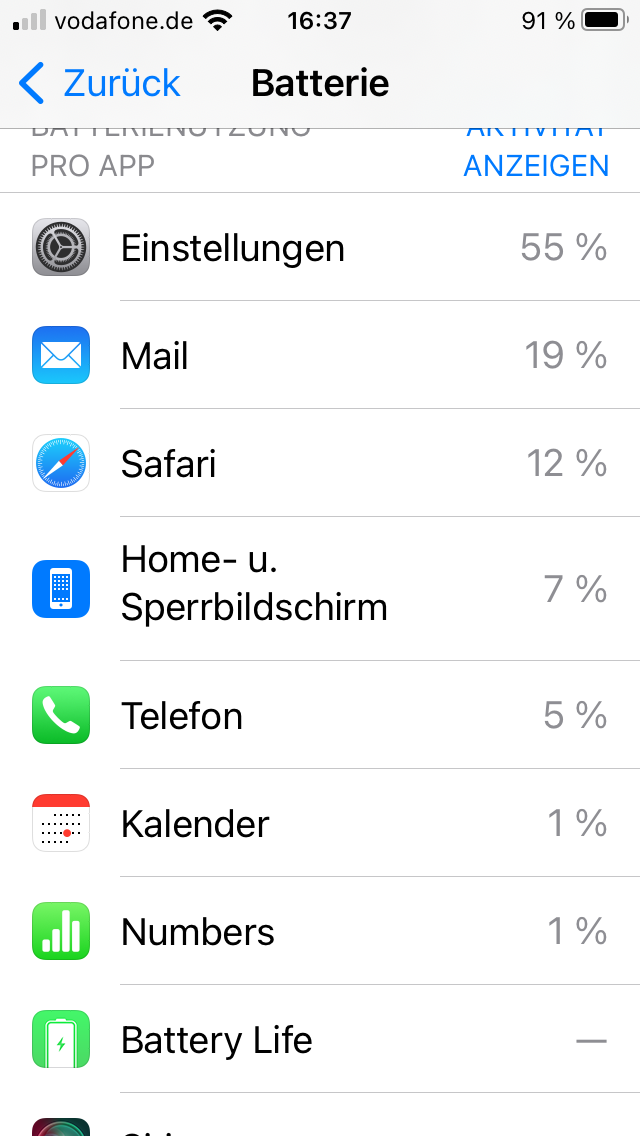Screen dimensions: 640x1136
Task: Go back with the Zurück button
Action: tap(99, 83)
